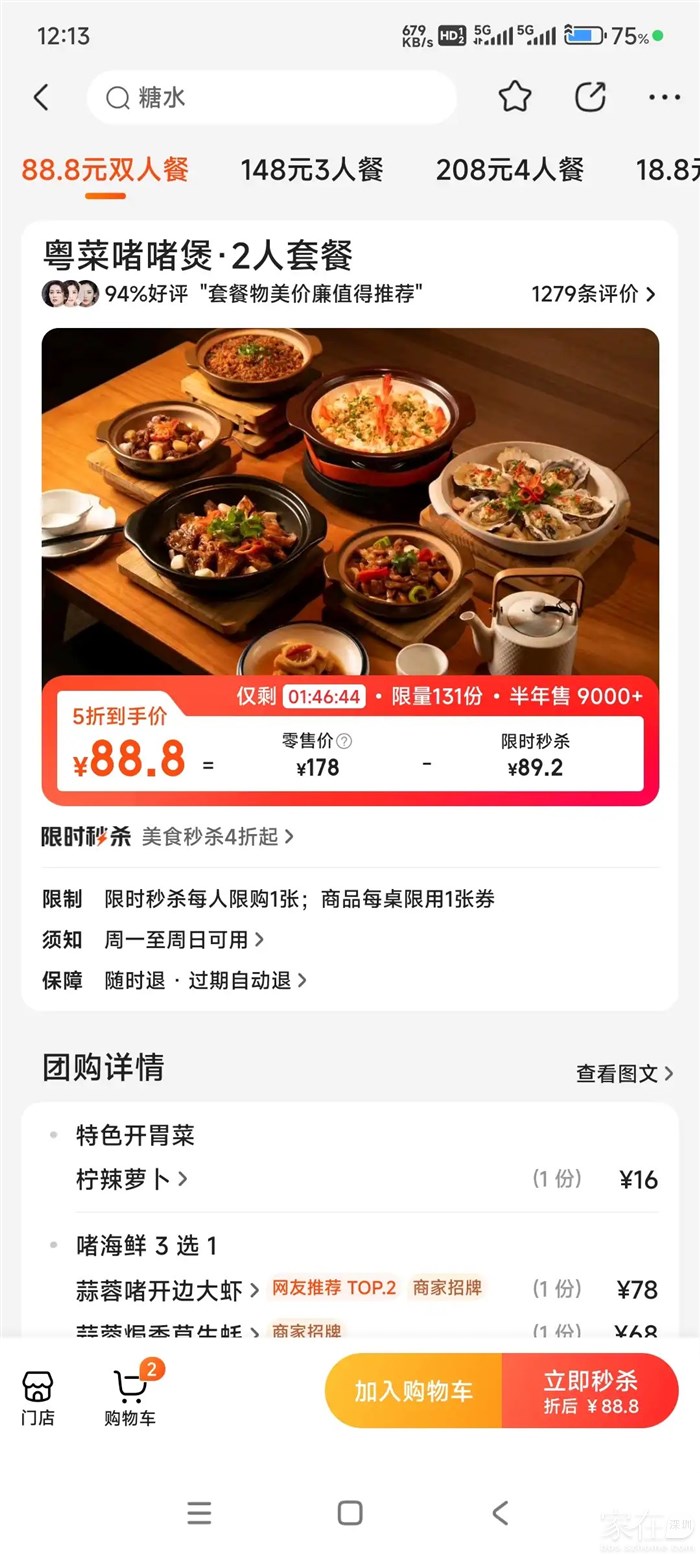Viewport: 700px width, 1555px height.
Task: Open the set meal food photo
Action: (x=350, y=500)
